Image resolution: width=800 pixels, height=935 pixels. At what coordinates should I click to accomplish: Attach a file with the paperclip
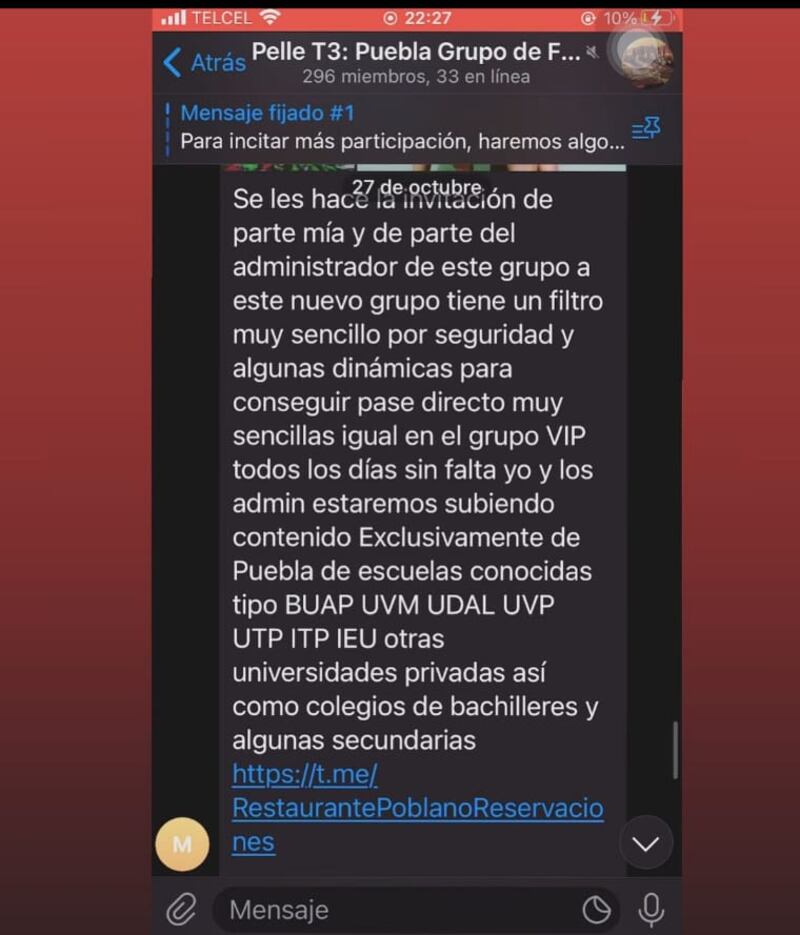[180, 909]
